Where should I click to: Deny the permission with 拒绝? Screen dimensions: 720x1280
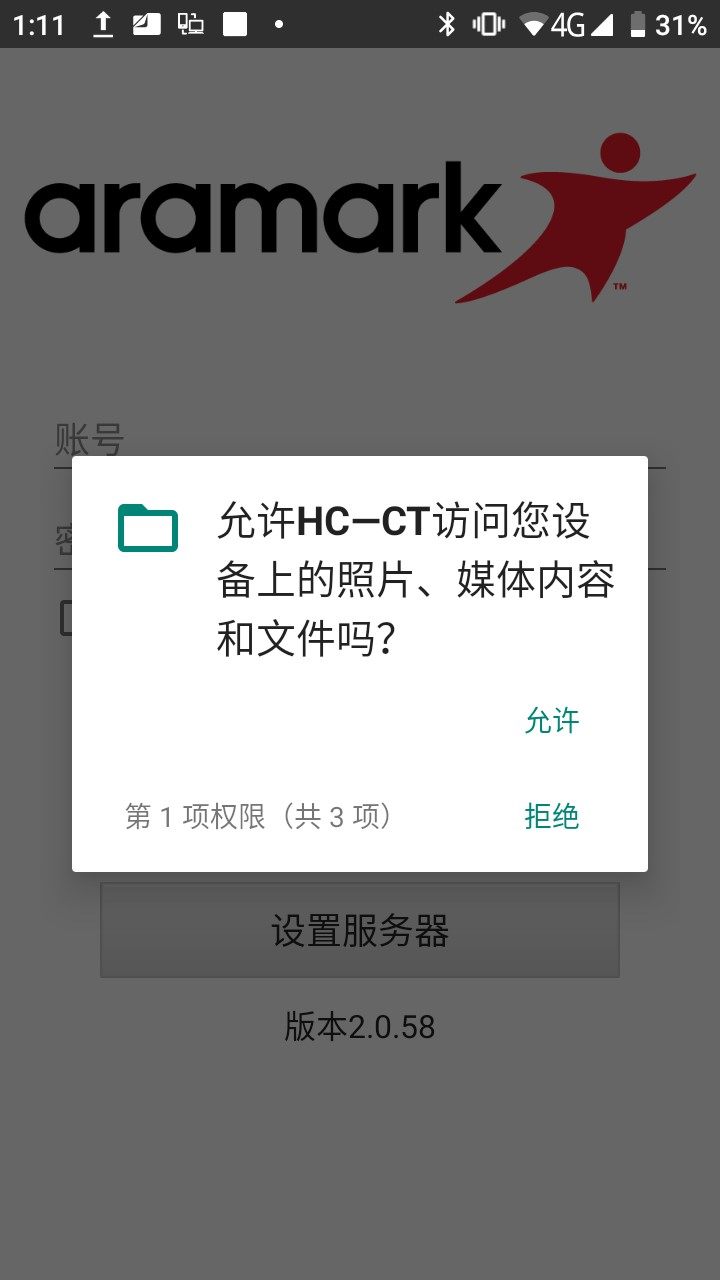coord(552,816)
